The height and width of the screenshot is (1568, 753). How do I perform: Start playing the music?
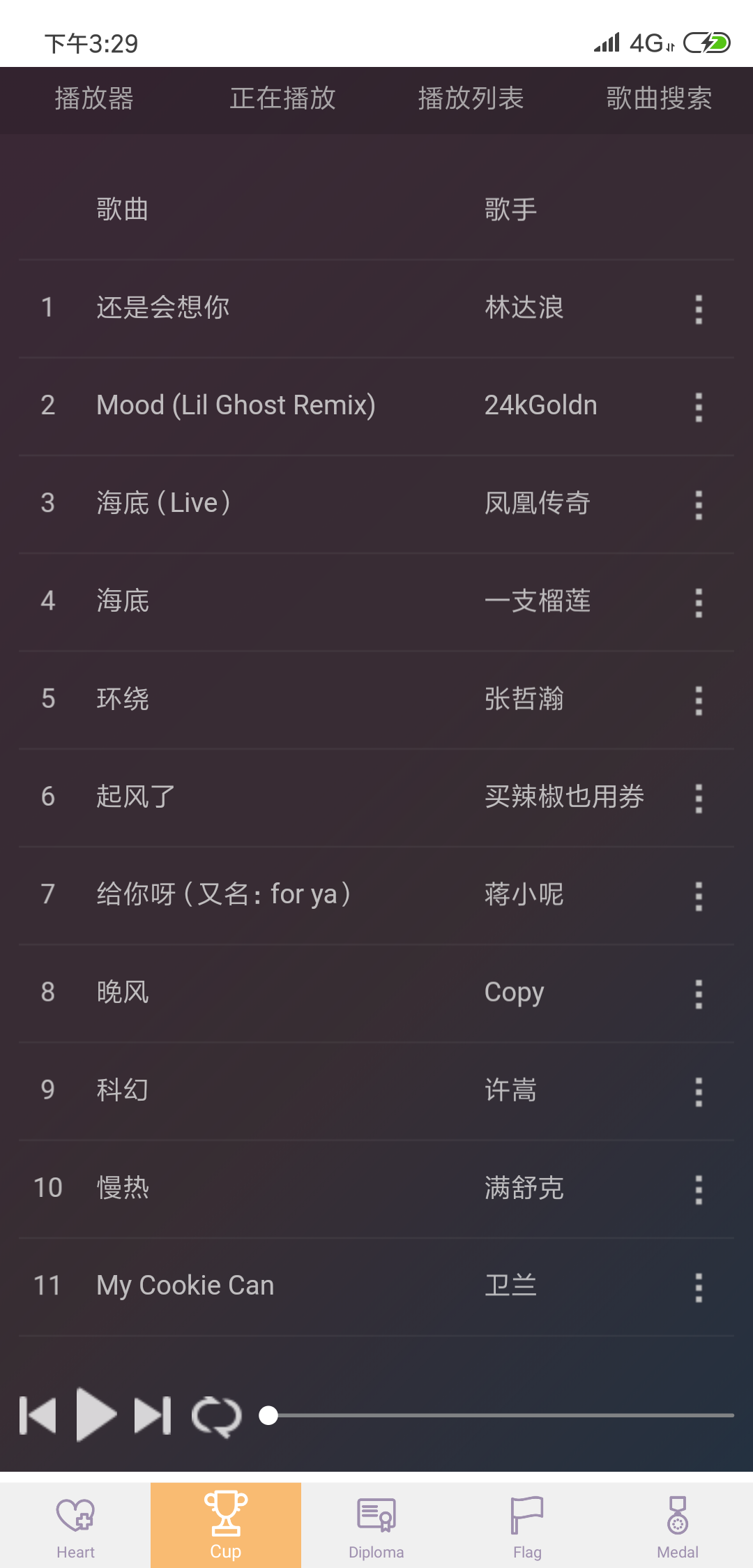pos(96,1415)
